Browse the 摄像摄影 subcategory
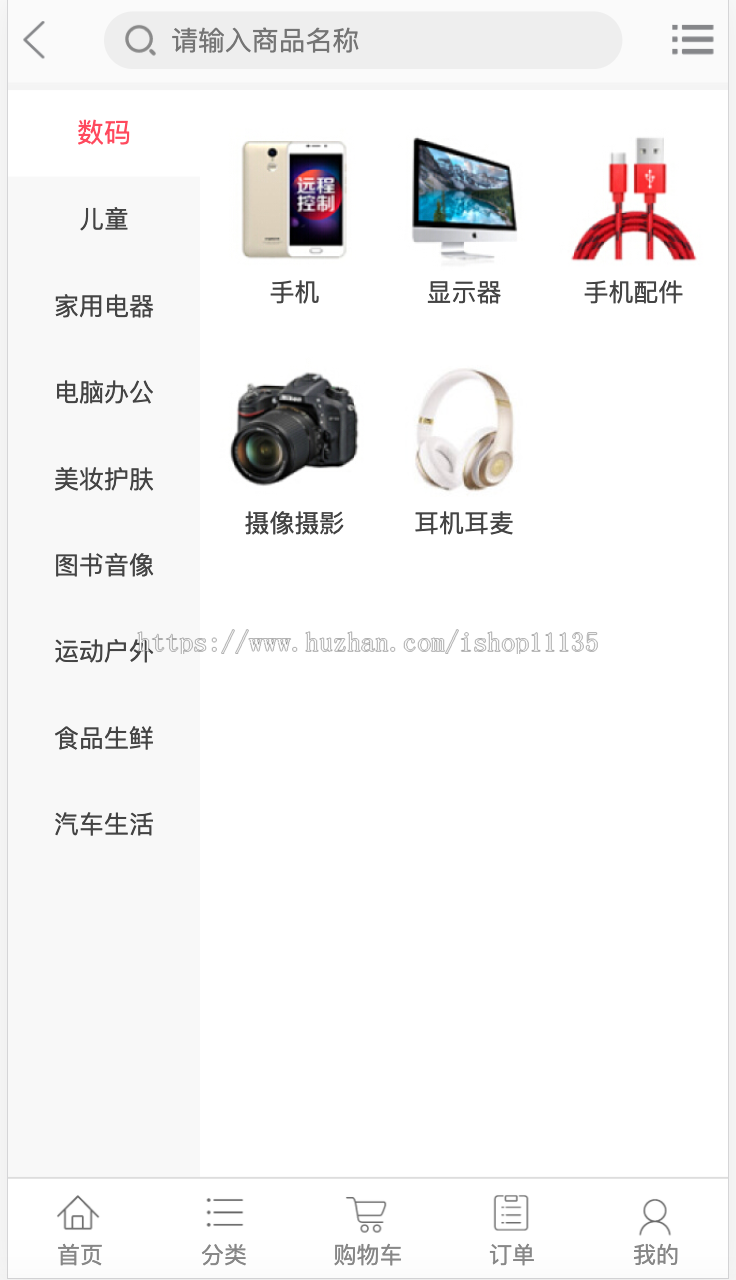This screenshot has height=1280, width=736. tap(294, 450)
